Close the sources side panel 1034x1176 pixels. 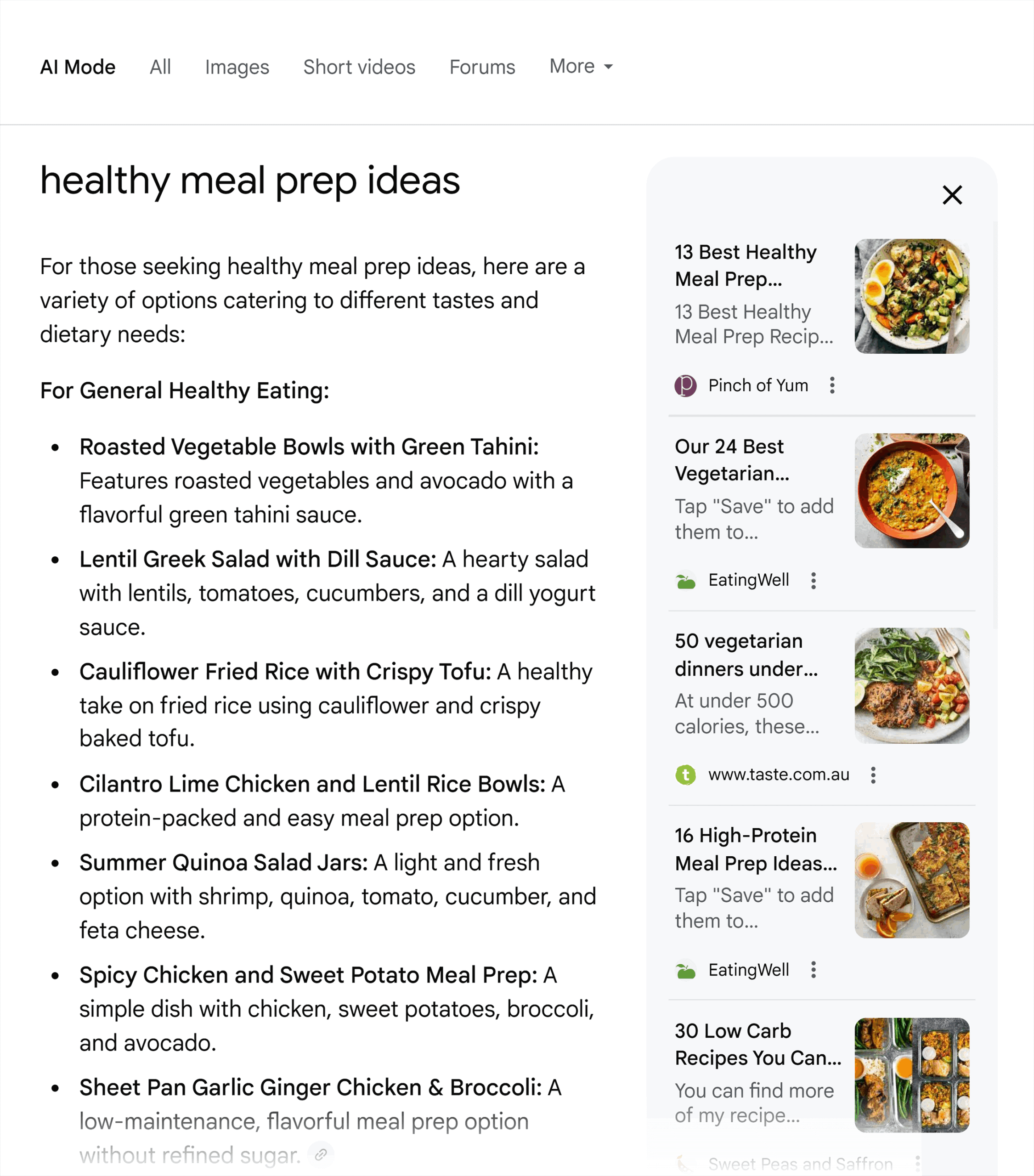pyautogui.click(x=952, y=195)
